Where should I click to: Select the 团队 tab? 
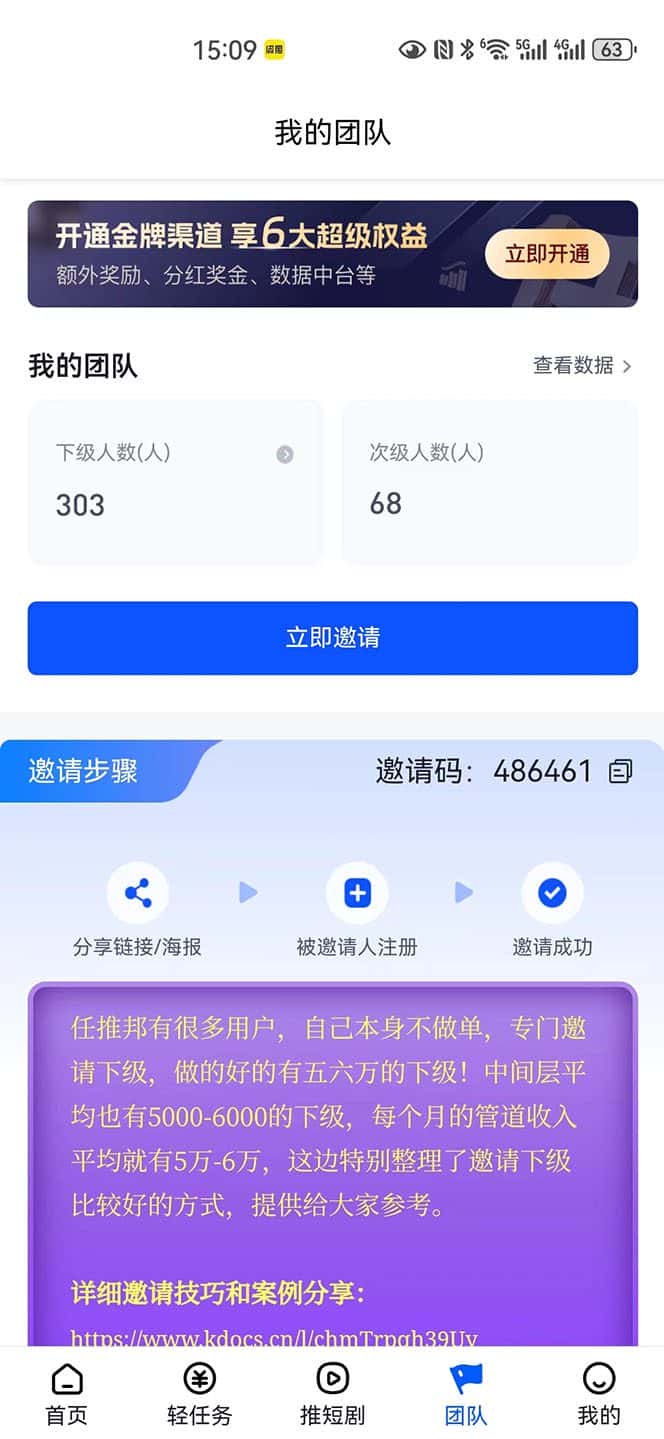click(465, 1395)
